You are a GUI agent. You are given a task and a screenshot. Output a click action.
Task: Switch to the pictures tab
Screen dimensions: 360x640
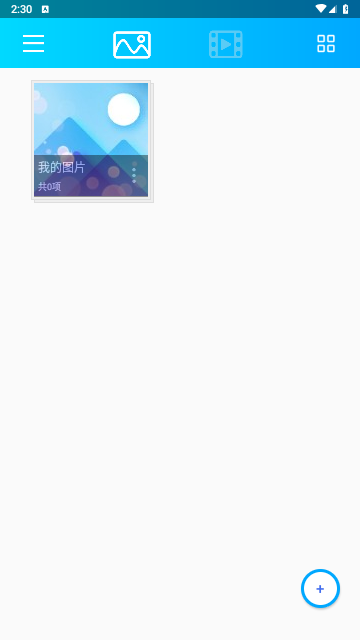(132, 44)
